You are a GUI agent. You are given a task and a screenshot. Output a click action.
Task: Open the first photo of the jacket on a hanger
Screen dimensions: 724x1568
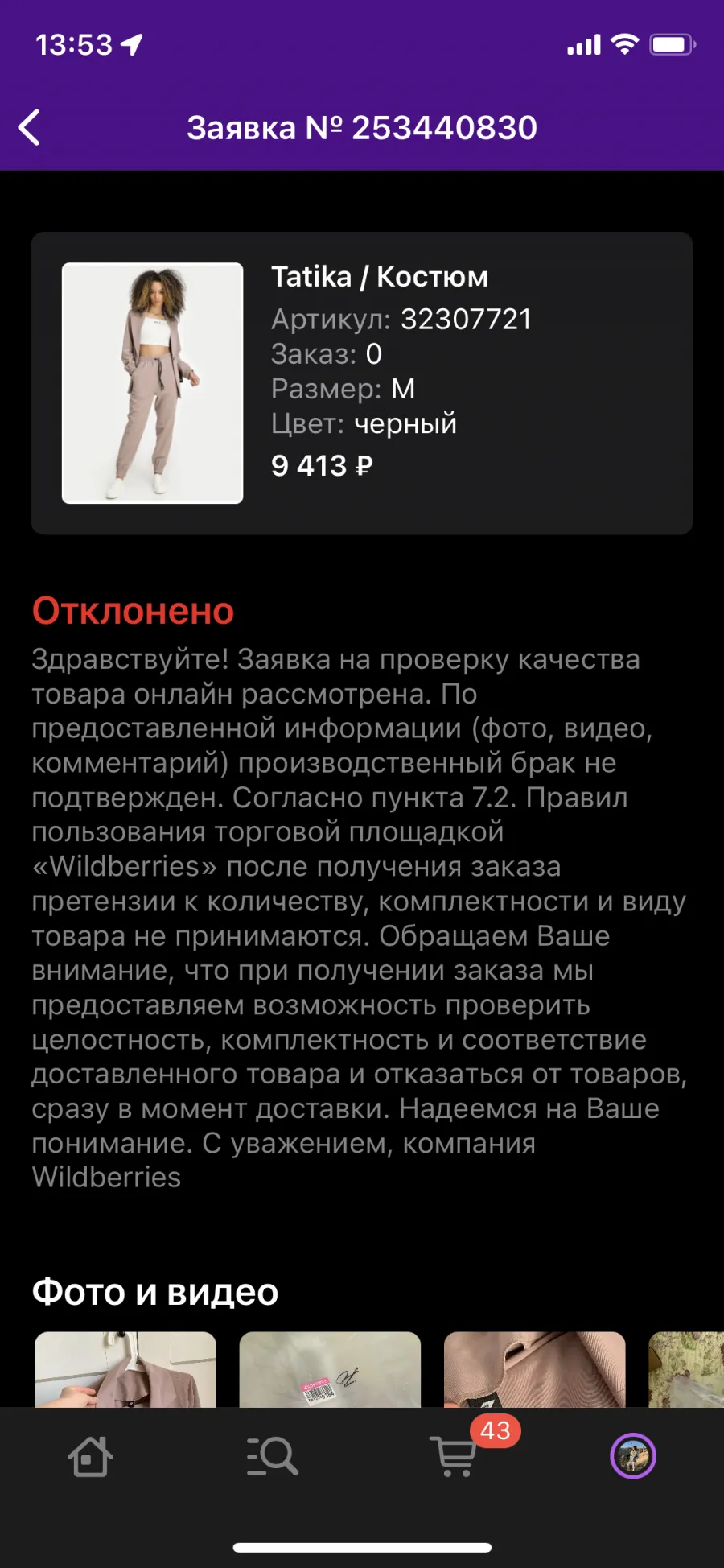coord(125,1369)
